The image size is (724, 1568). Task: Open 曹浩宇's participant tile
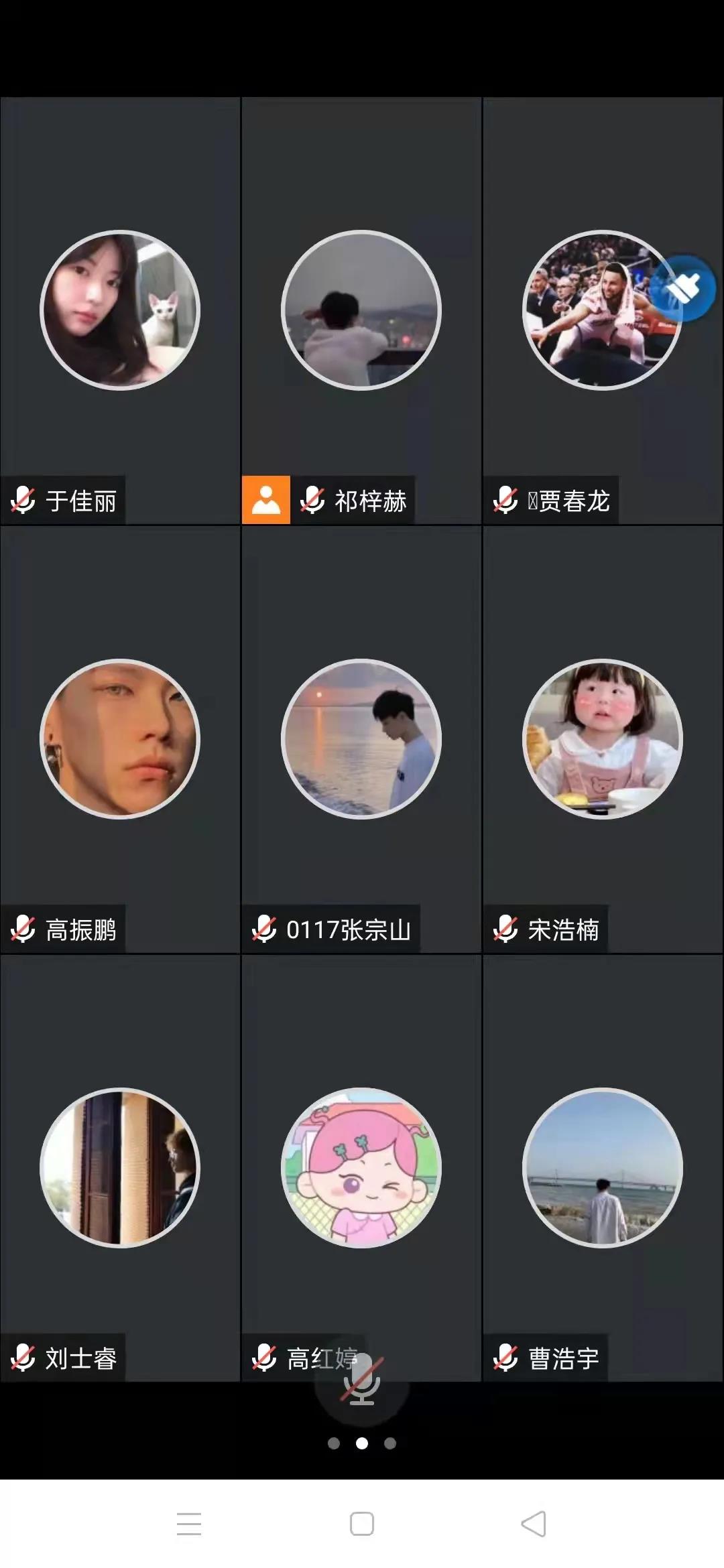pos(603,1167)
